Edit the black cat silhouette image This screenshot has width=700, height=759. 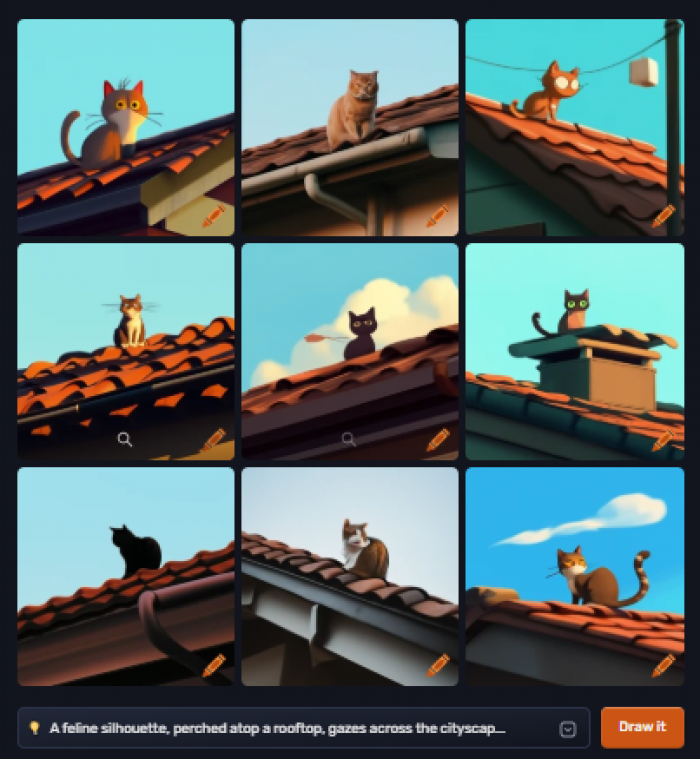tap(213, 665)
